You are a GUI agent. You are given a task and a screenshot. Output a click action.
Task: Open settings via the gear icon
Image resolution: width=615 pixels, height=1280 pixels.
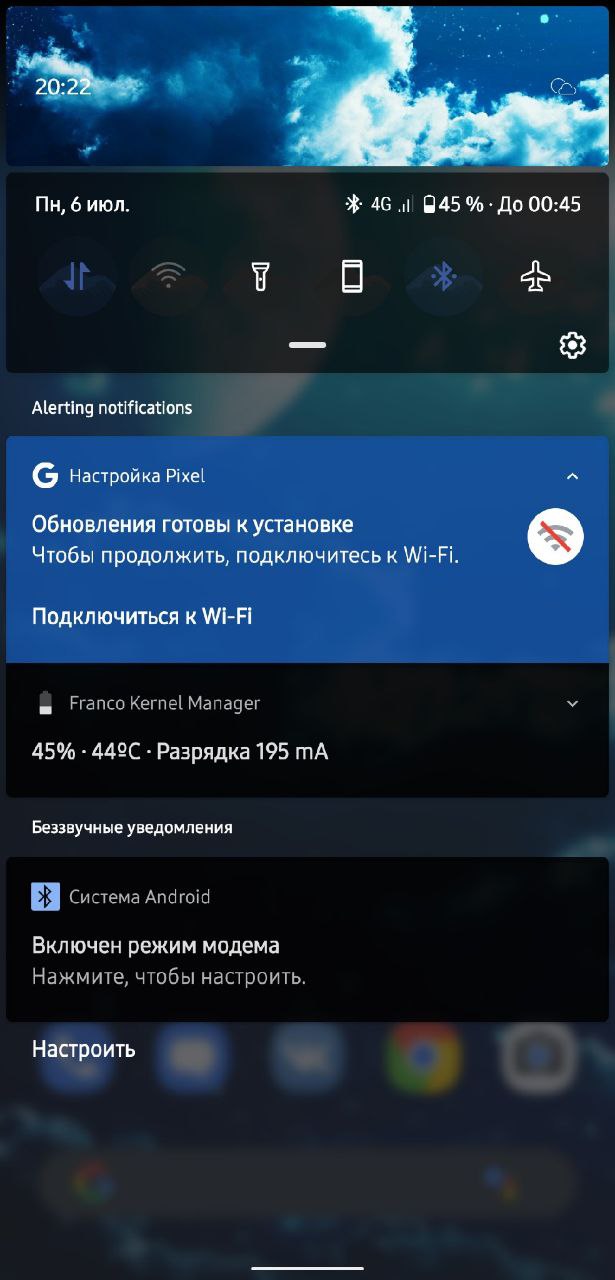coord(572,346)
